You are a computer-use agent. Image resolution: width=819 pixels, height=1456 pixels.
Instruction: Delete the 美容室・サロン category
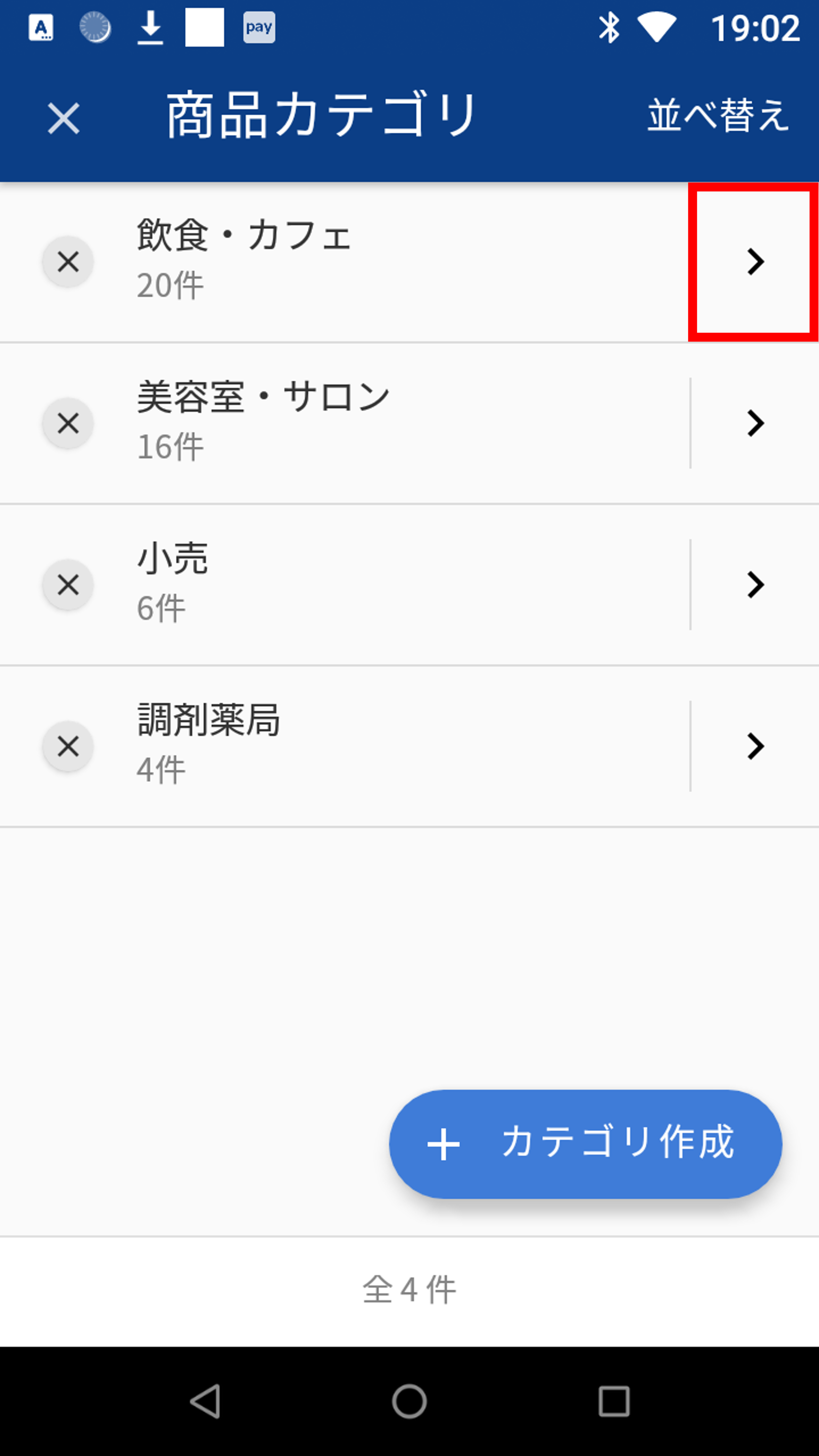click(x=68, y=423)
